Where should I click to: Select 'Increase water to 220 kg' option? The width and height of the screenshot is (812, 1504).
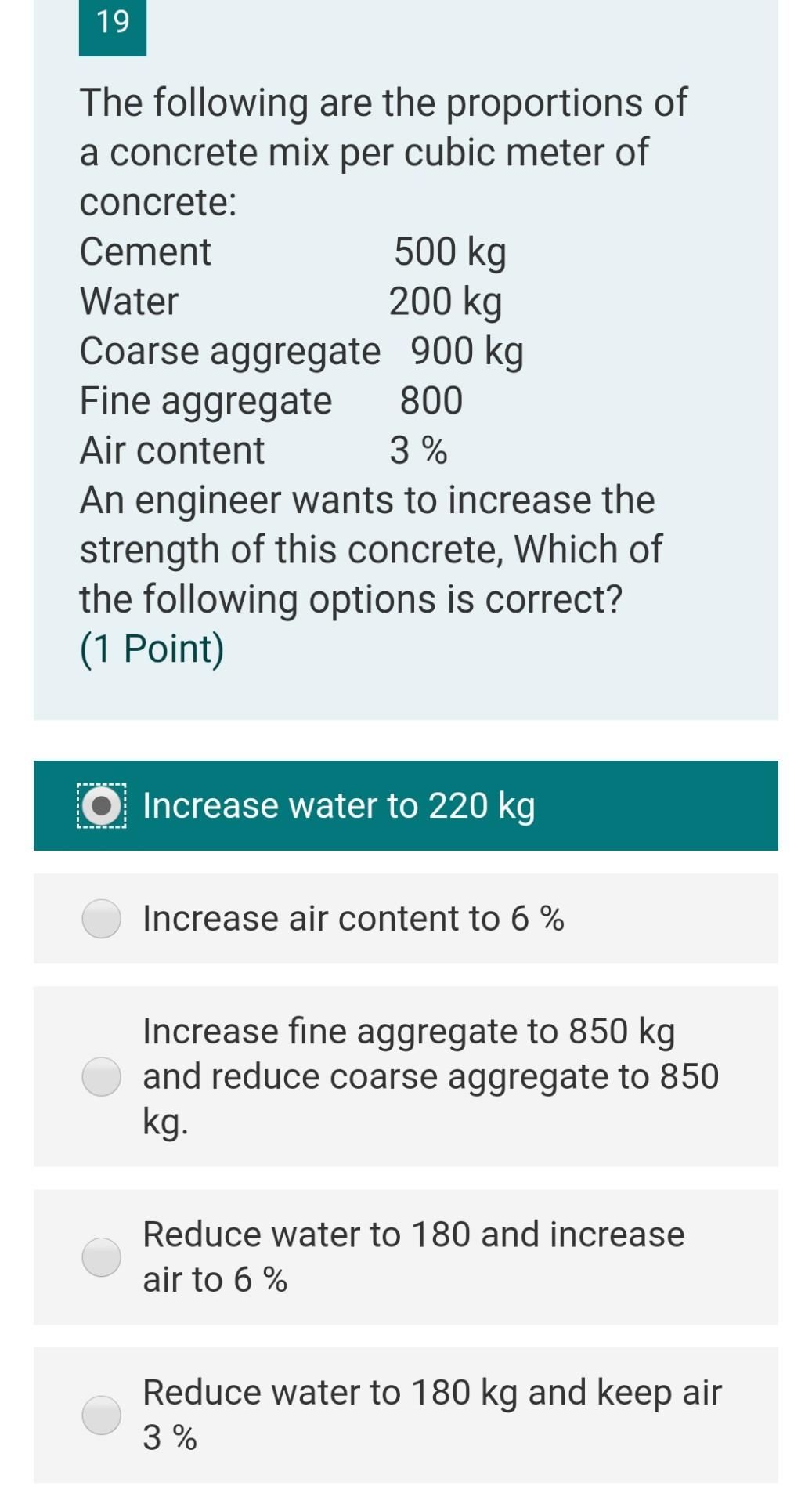click(x=102, y=805)
